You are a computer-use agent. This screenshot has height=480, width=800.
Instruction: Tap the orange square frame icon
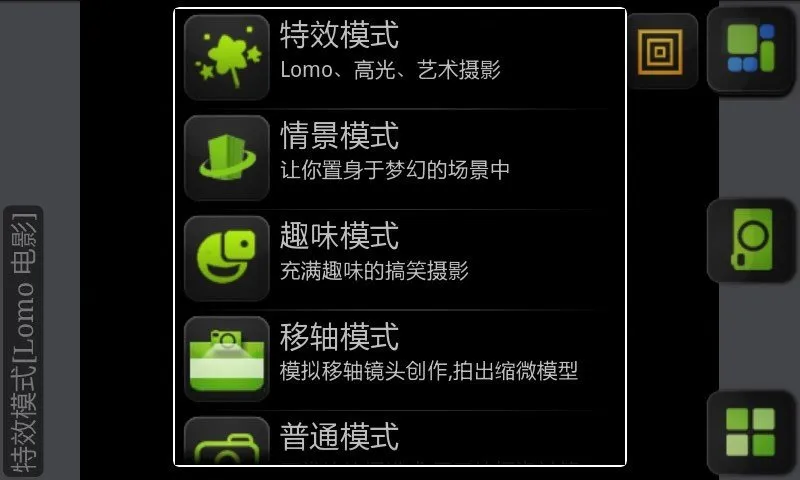661,50
